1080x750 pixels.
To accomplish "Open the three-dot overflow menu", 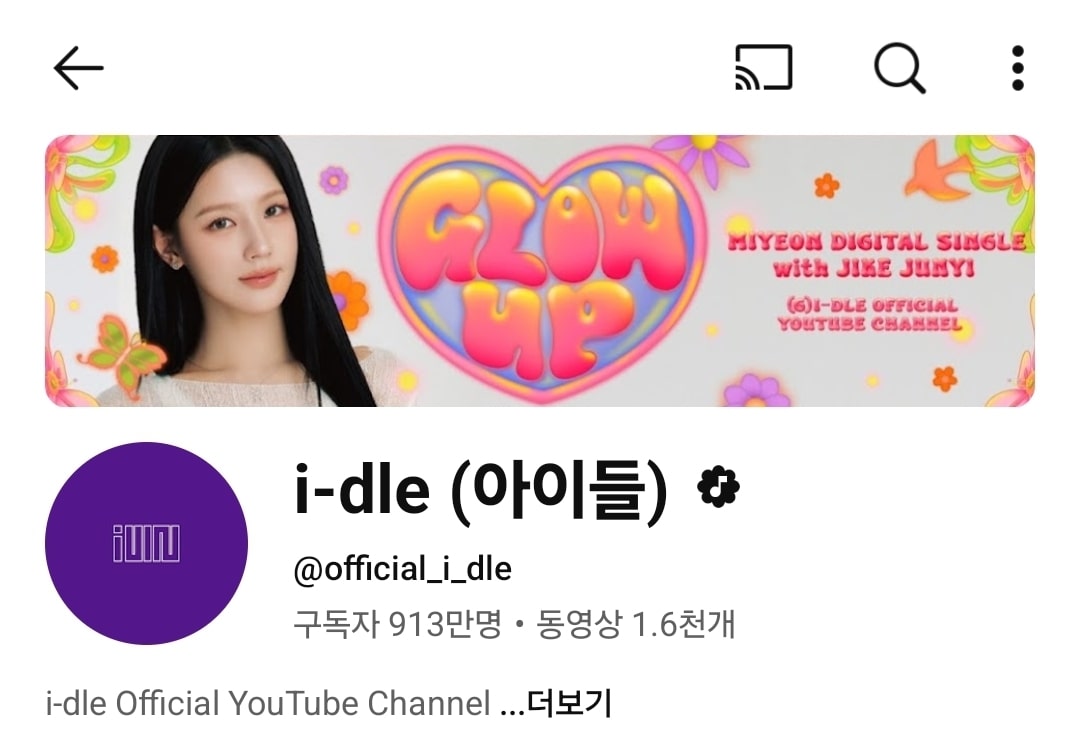I will (1017, 69).
